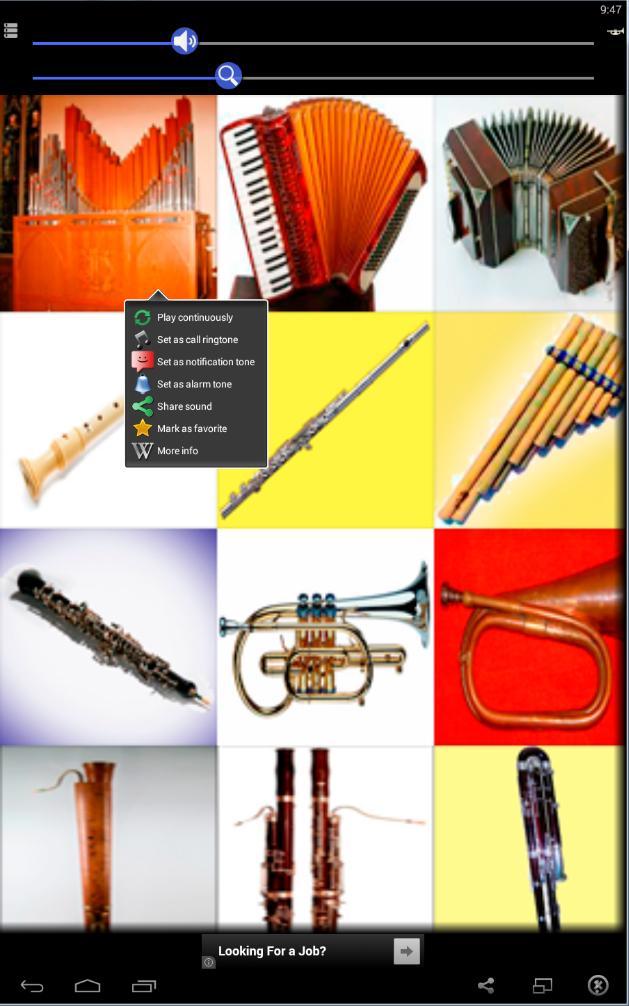Tap the share icon in the bottom bar
629x1006 pixels.
pos(486,986)
